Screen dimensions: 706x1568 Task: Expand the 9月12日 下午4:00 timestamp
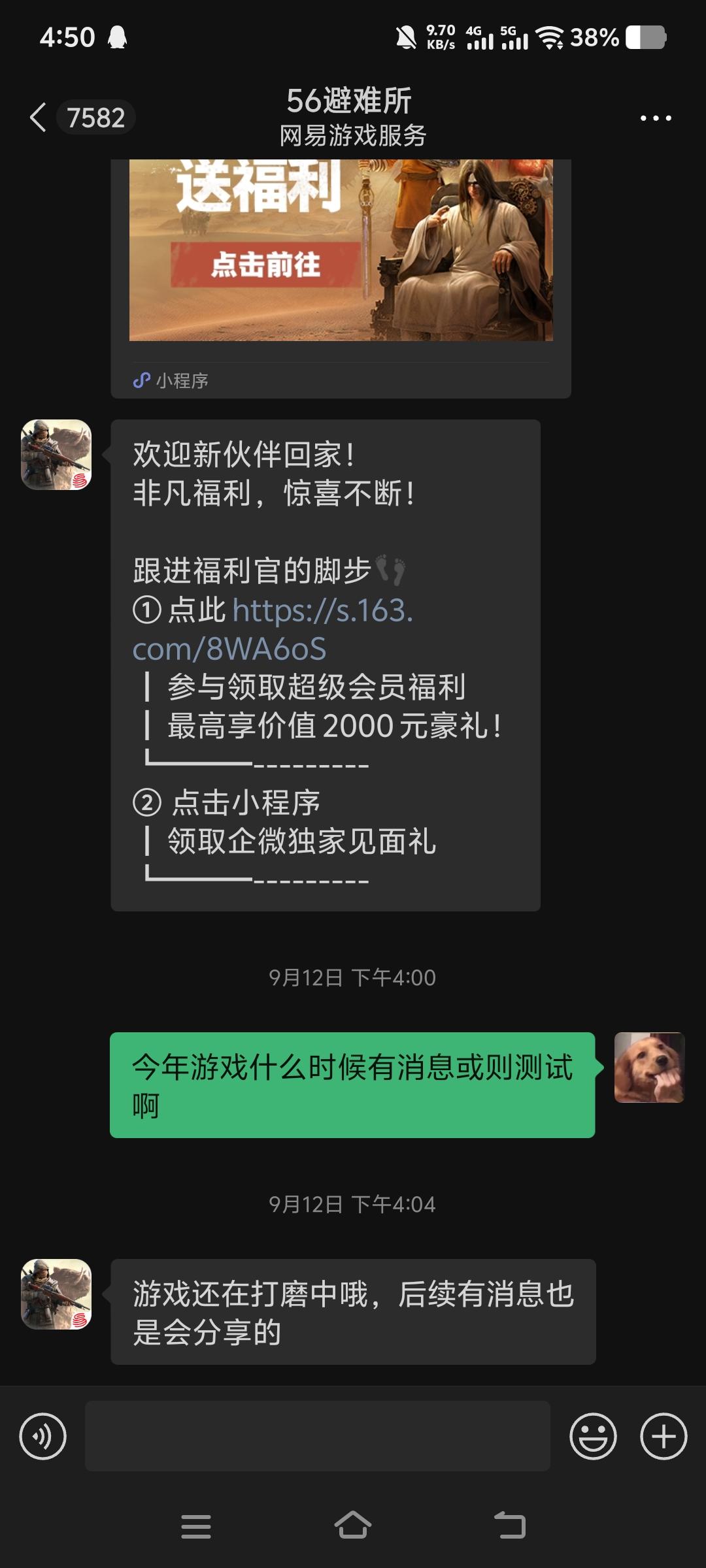pyautogui.click(x=353, y=976)
